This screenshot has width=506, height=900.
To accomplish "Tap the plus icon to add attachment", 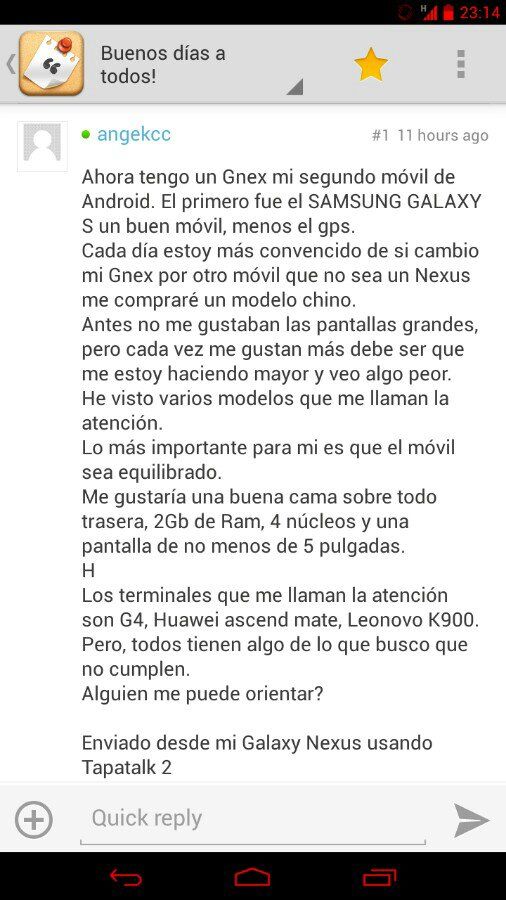I will coord(34,819).
